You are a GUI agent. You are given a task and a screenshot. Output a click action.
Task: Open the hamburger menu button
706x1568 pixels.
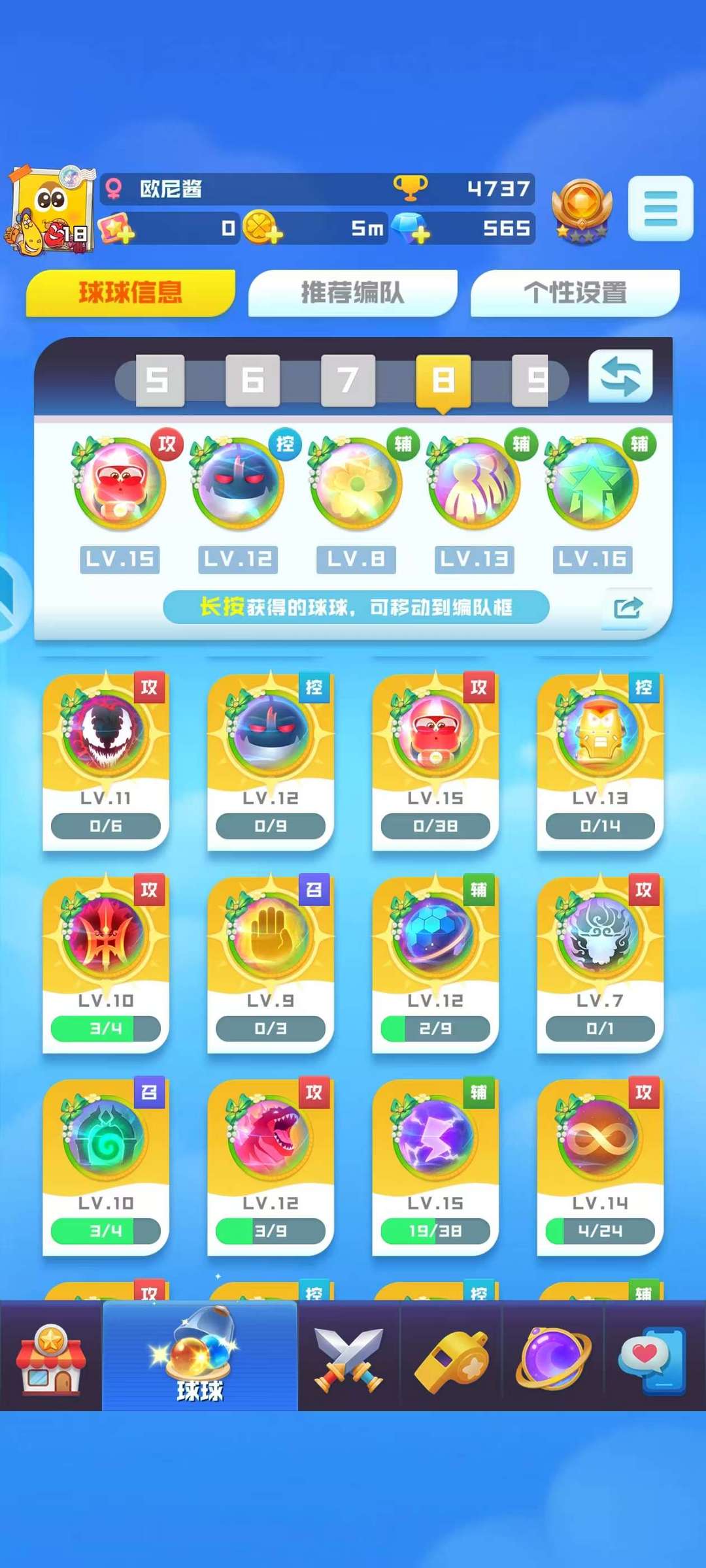660,208
